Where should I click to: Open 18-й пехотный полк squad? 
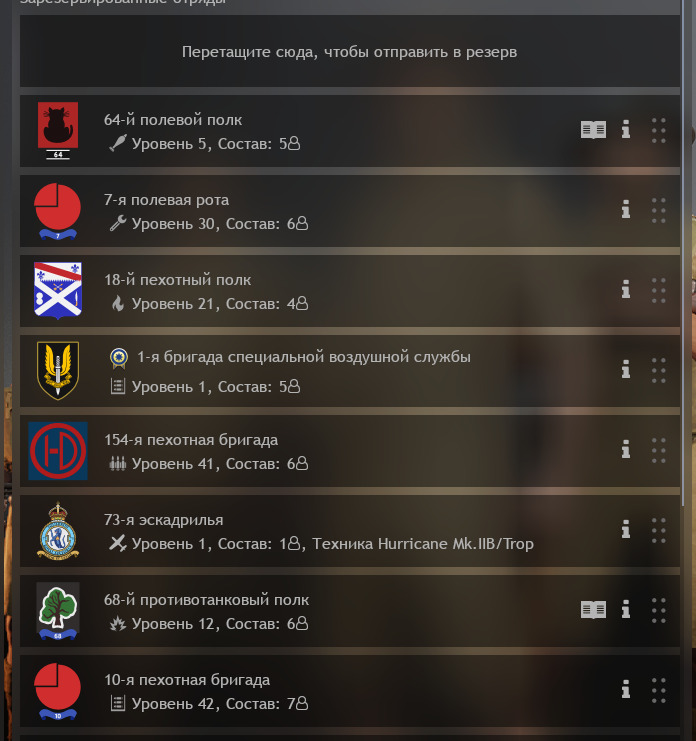[x=300, y=291]
